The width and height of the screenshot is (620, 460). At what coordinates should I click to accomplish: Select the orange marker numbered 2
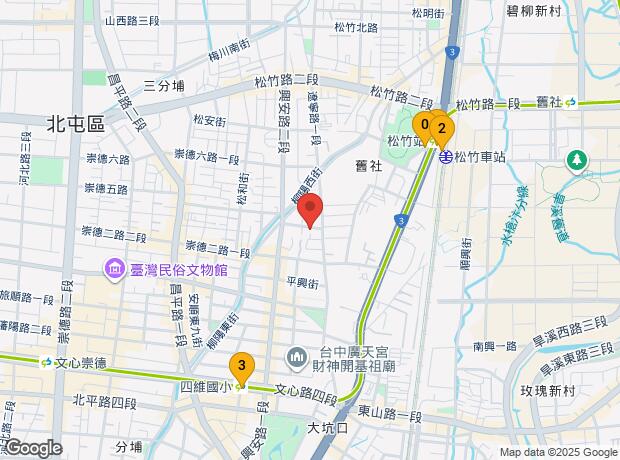[443, 130]
